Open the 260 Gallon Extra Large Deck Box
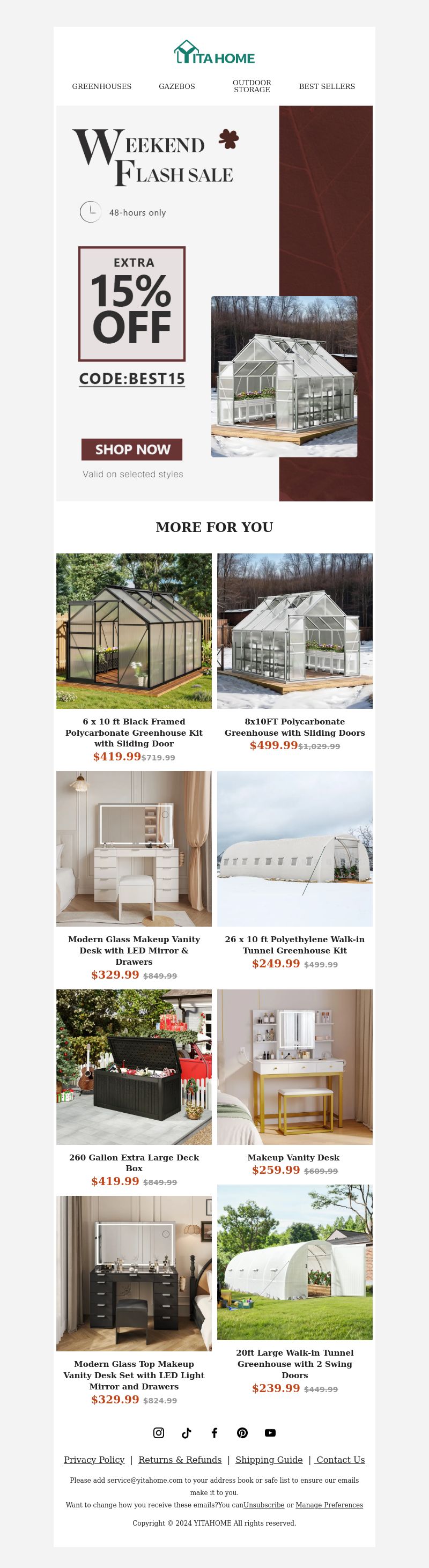429x1568 pixels. 134,1067
